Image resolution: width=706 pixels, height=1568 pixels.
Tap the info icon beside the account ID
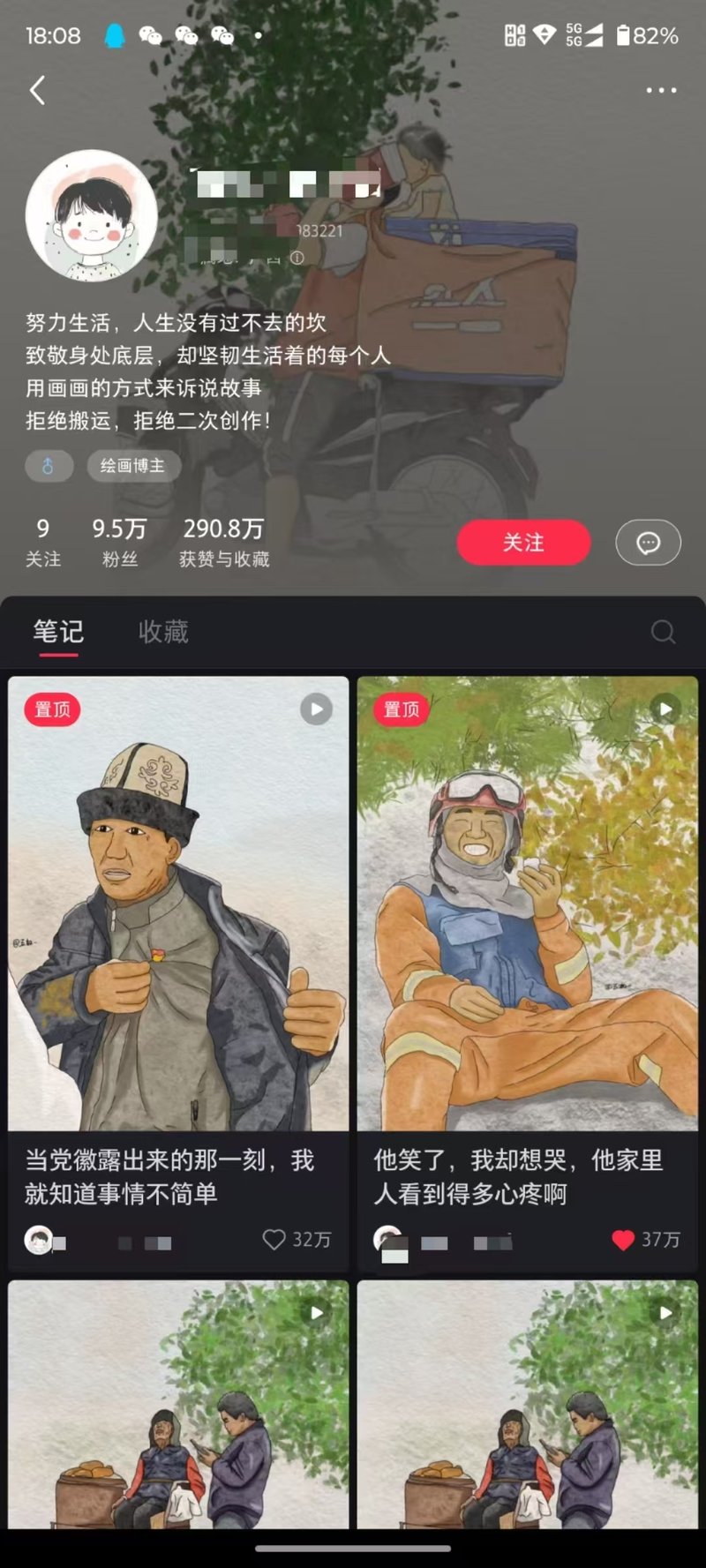click(297, 258)
